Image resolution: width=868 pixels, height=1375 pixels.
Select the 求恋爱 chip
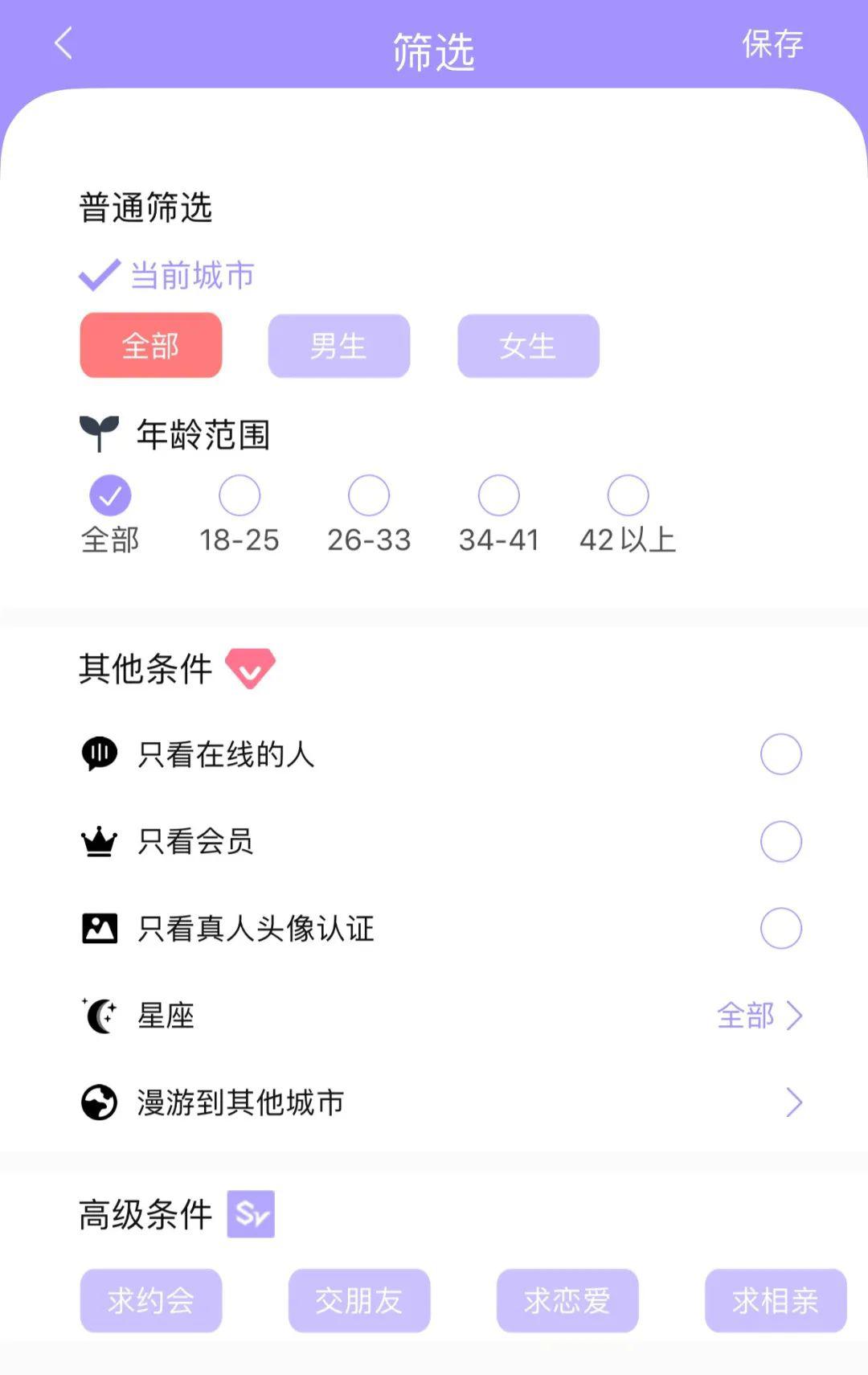point(567,1300)
